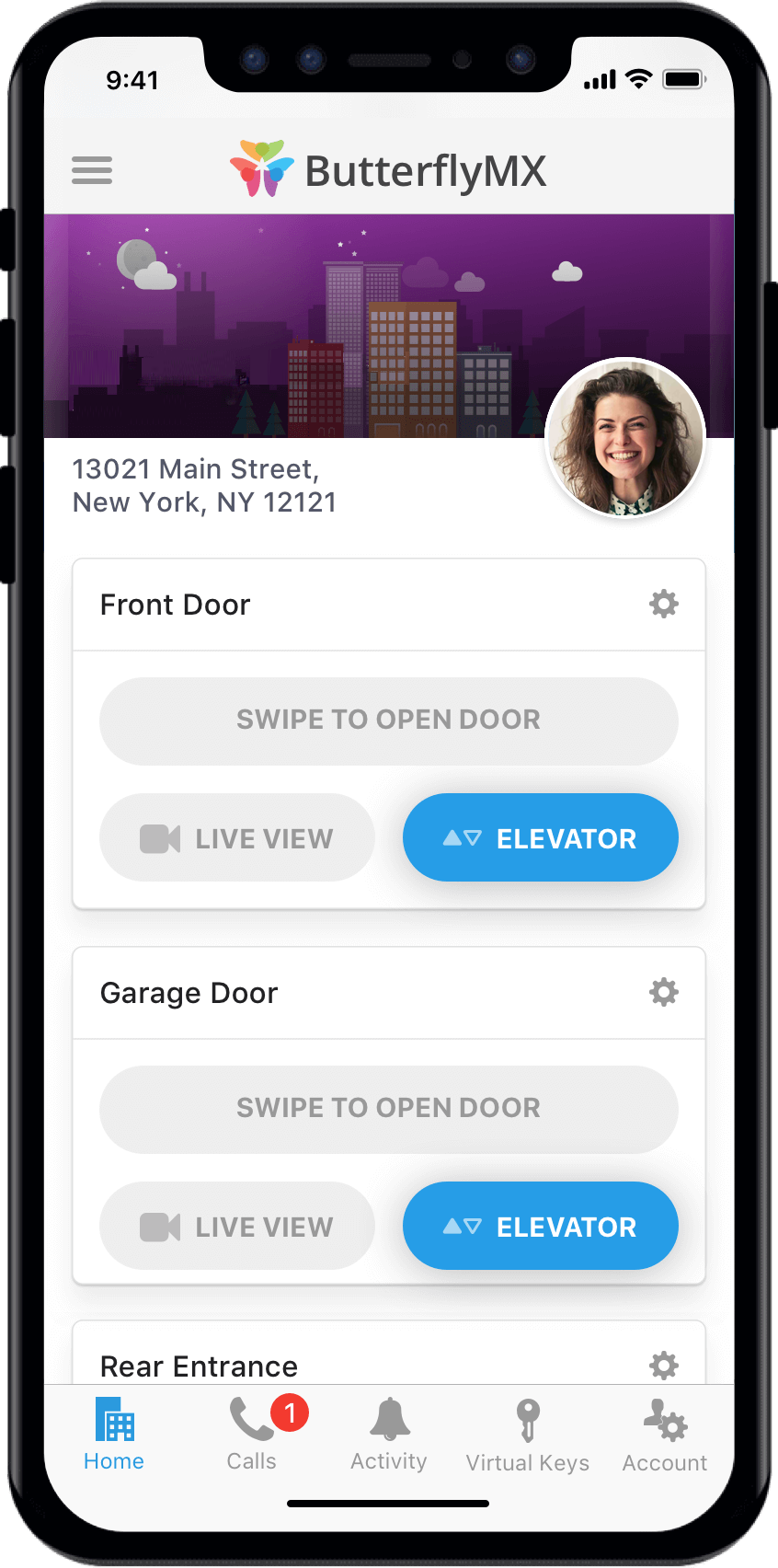Open the hamburger drawer menu
Viewport: 778px width, 1568px height.
click(x=92, y=170)
